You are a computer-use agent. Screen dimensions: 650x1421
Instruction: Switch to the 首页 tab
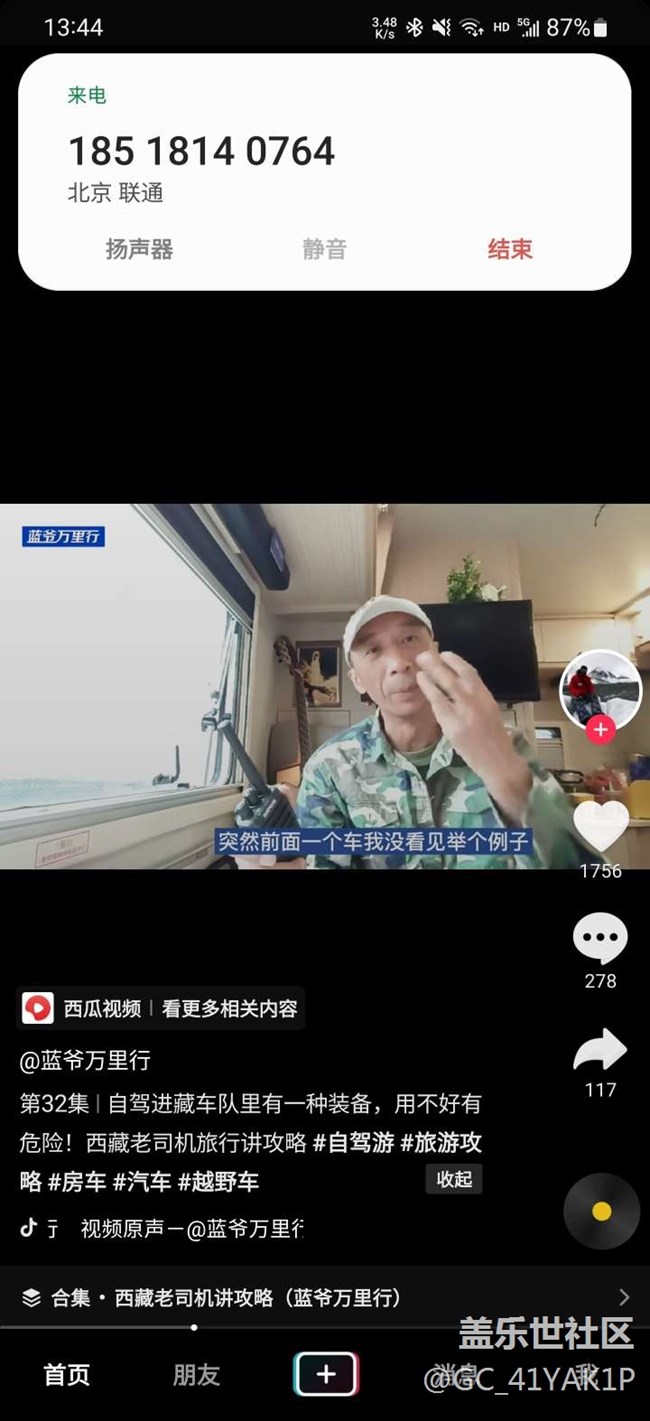pos(67,1375)
